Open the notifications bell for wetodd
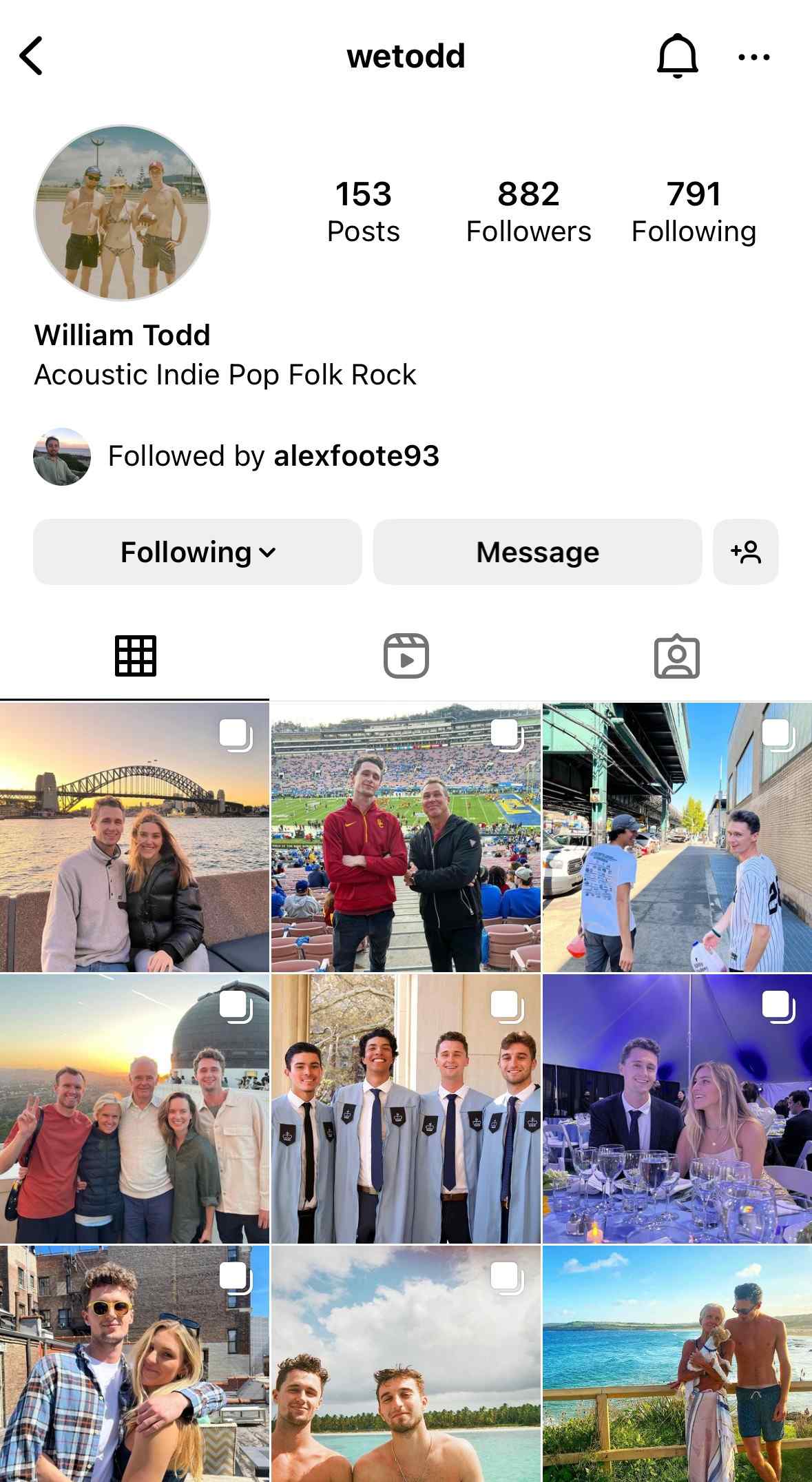812x1482 pixels. (x=677, y=56)
